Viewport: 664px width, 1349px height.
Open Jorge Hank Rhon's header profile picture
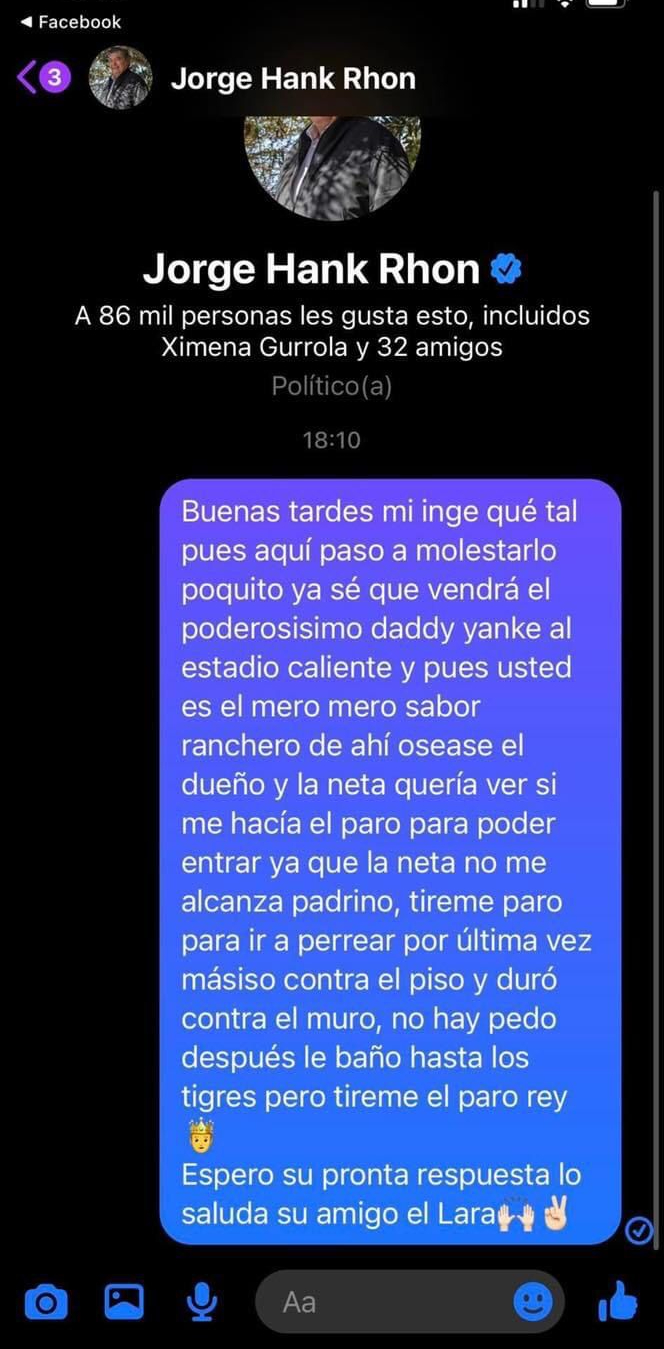[120, 78]
